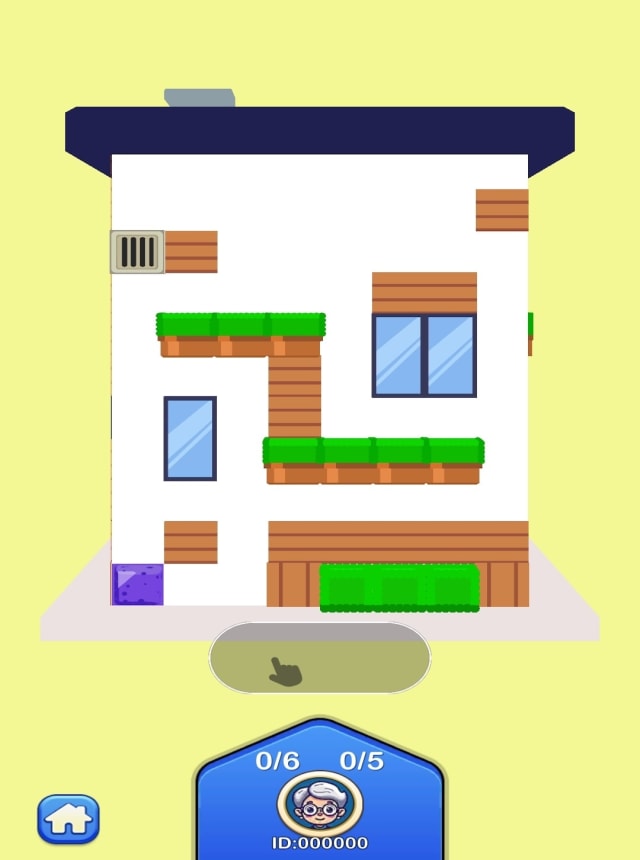Return to the home menu

[68, 819]
